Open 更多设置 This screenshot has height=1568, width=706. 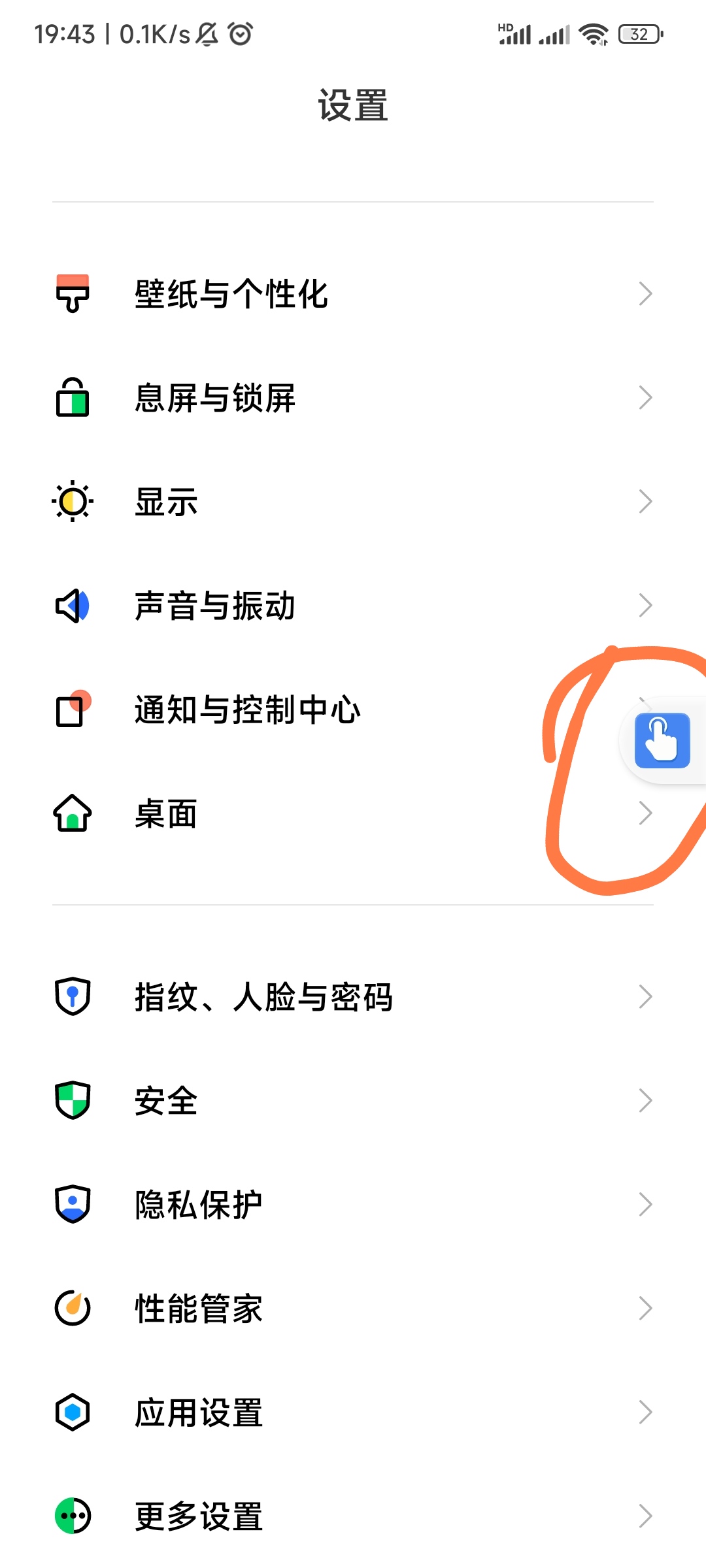[x=353, y=1516]
